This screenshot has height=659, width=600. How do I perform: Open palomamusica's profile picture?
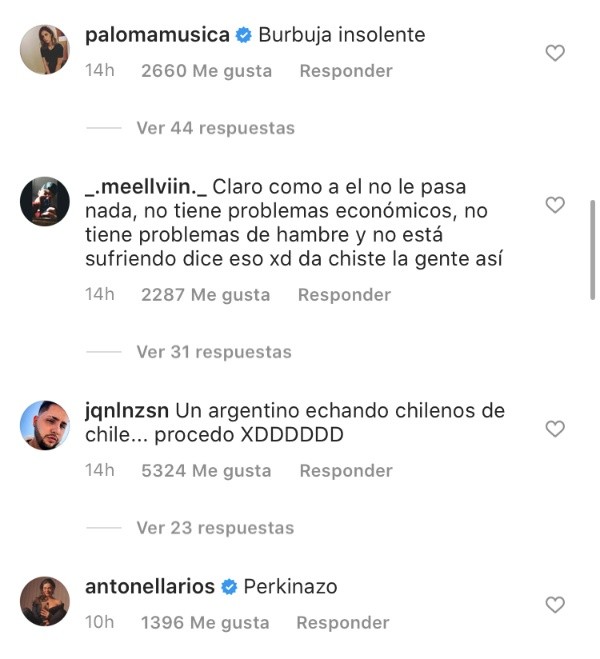pos(45,50)
